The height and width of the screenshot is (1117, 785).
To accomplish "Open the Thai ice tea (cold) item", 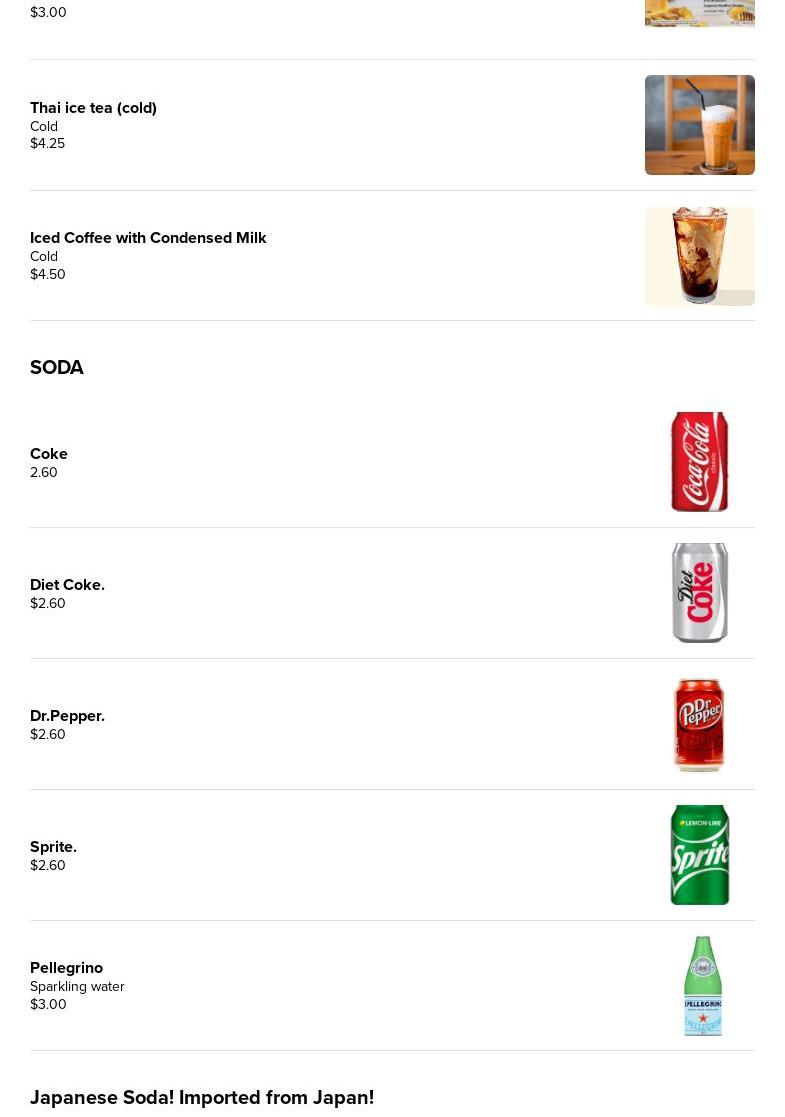I will point(93,108).
